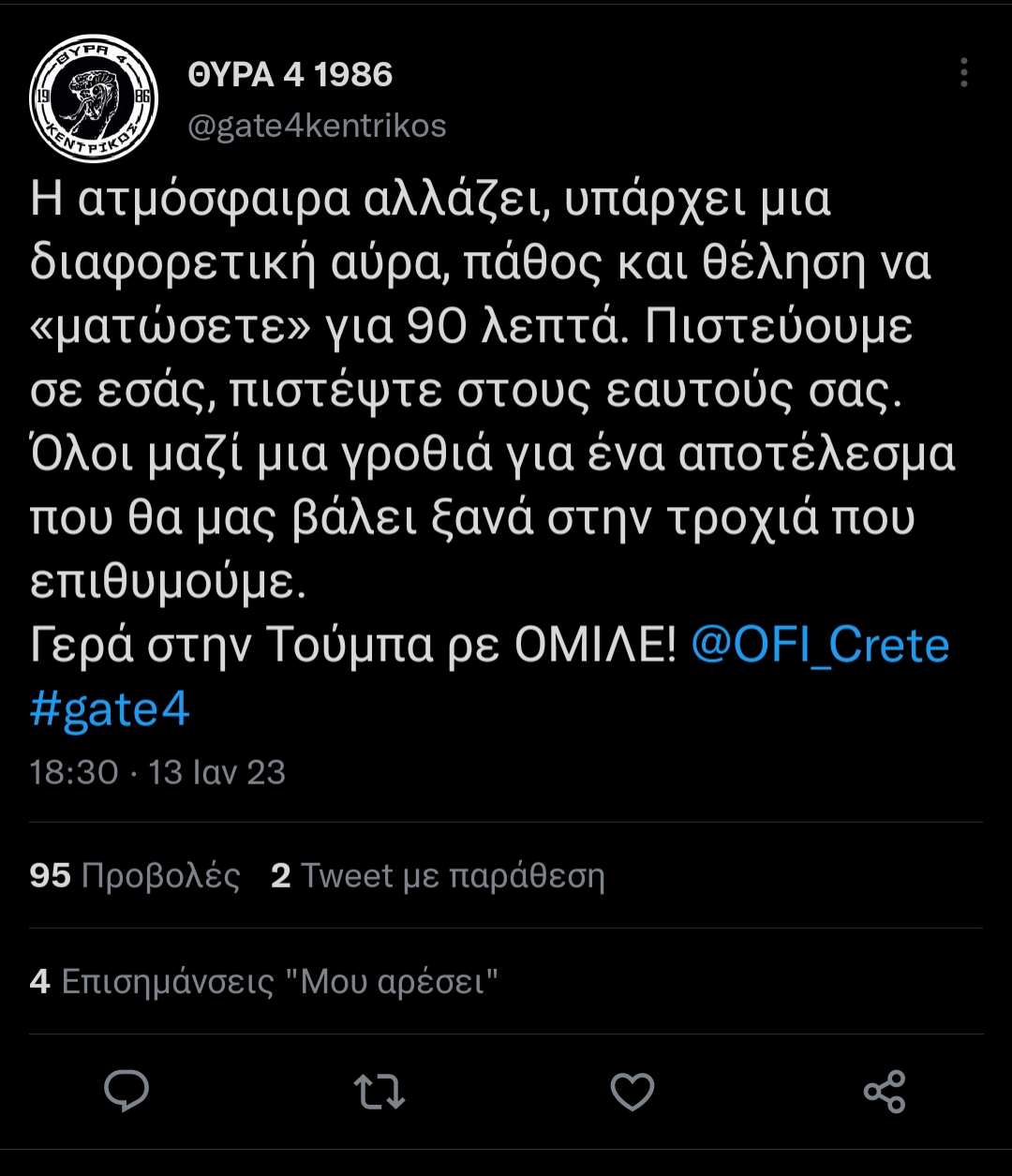Share this tweet
The image size is (1012, 1176).
tap(884, 1092)
